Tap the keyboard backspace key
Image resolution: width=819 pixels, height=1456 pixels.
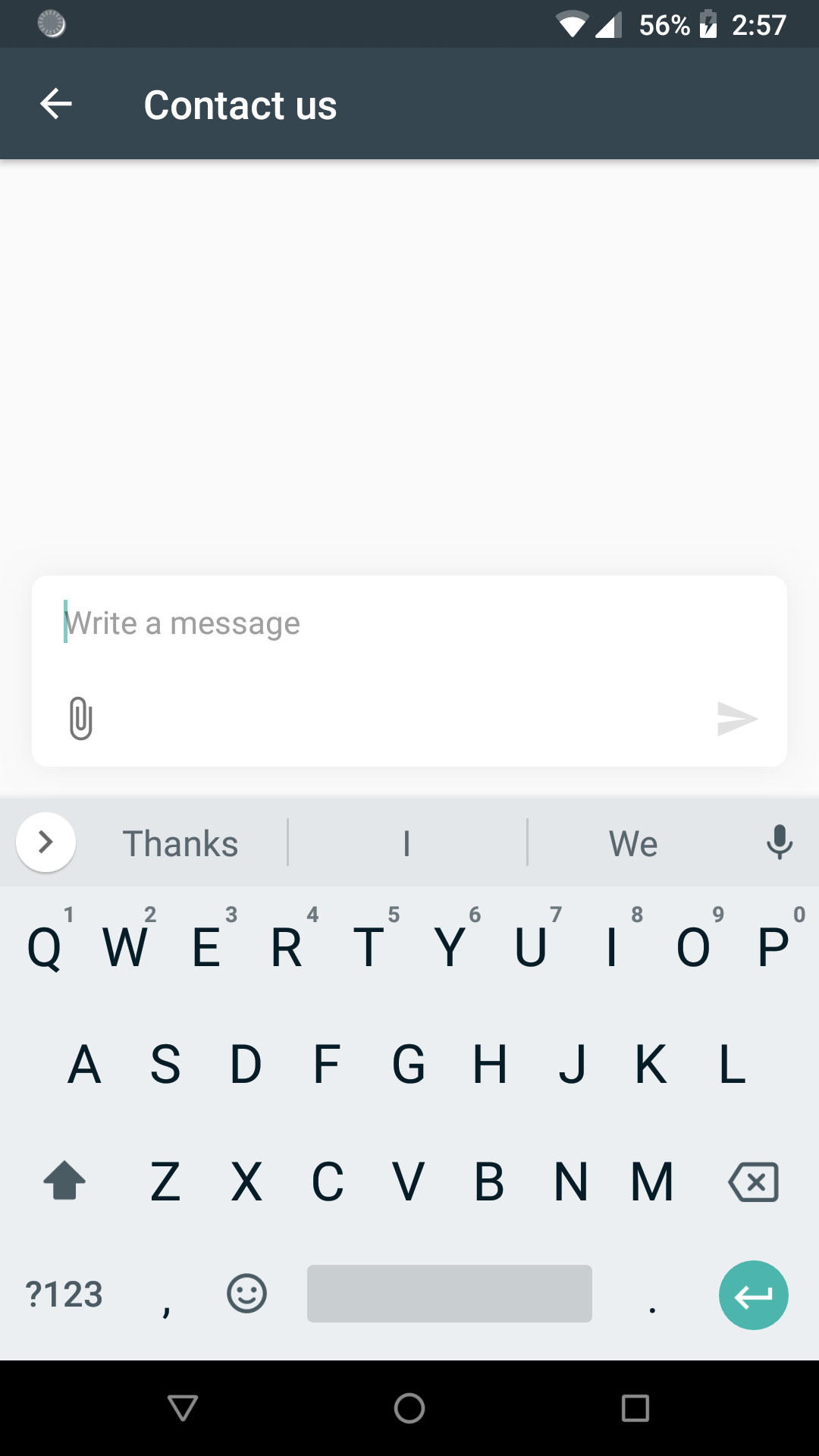coord(753,1181)
